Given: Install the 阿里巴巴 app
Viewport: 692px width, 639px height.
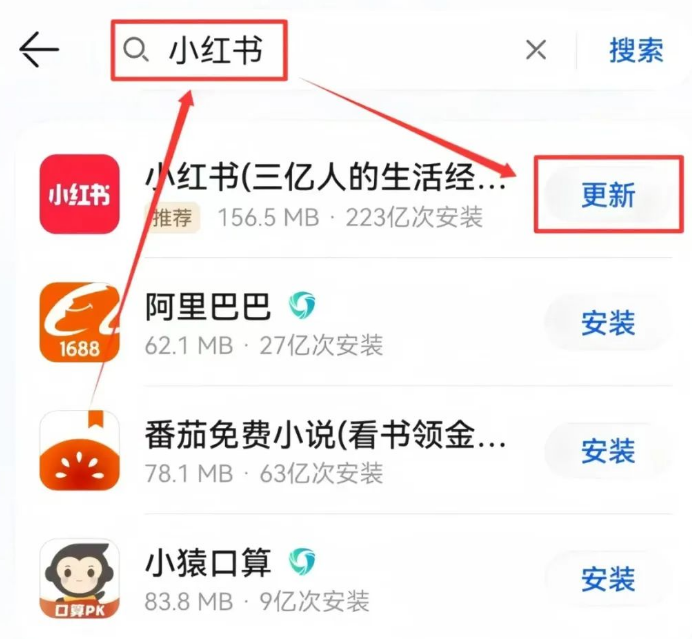Looking at the screenshot, I should point(608,322).
